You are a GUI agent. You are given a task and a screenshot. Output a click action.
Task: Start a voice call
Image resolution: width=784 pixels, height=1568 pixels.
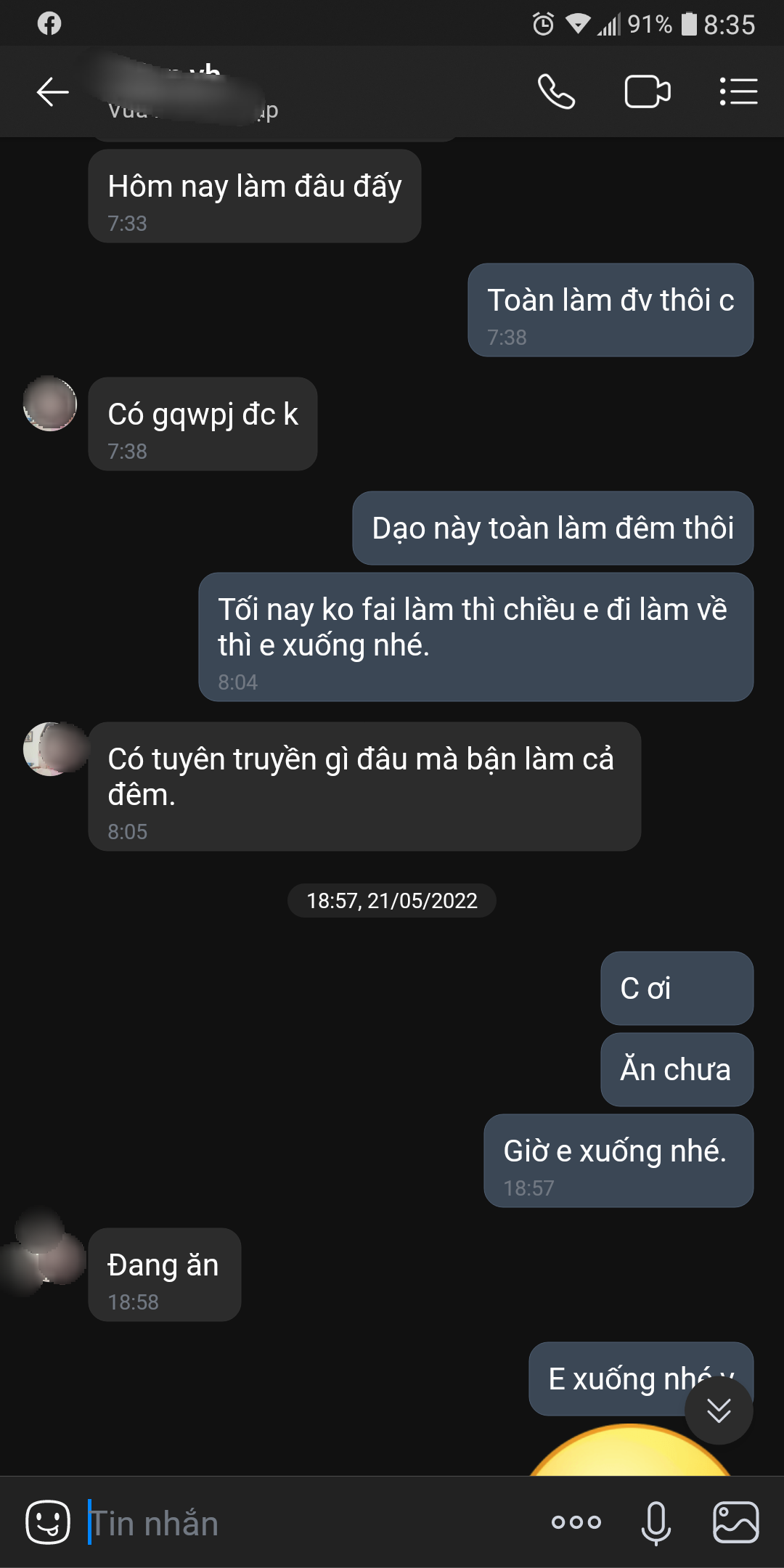556,92
